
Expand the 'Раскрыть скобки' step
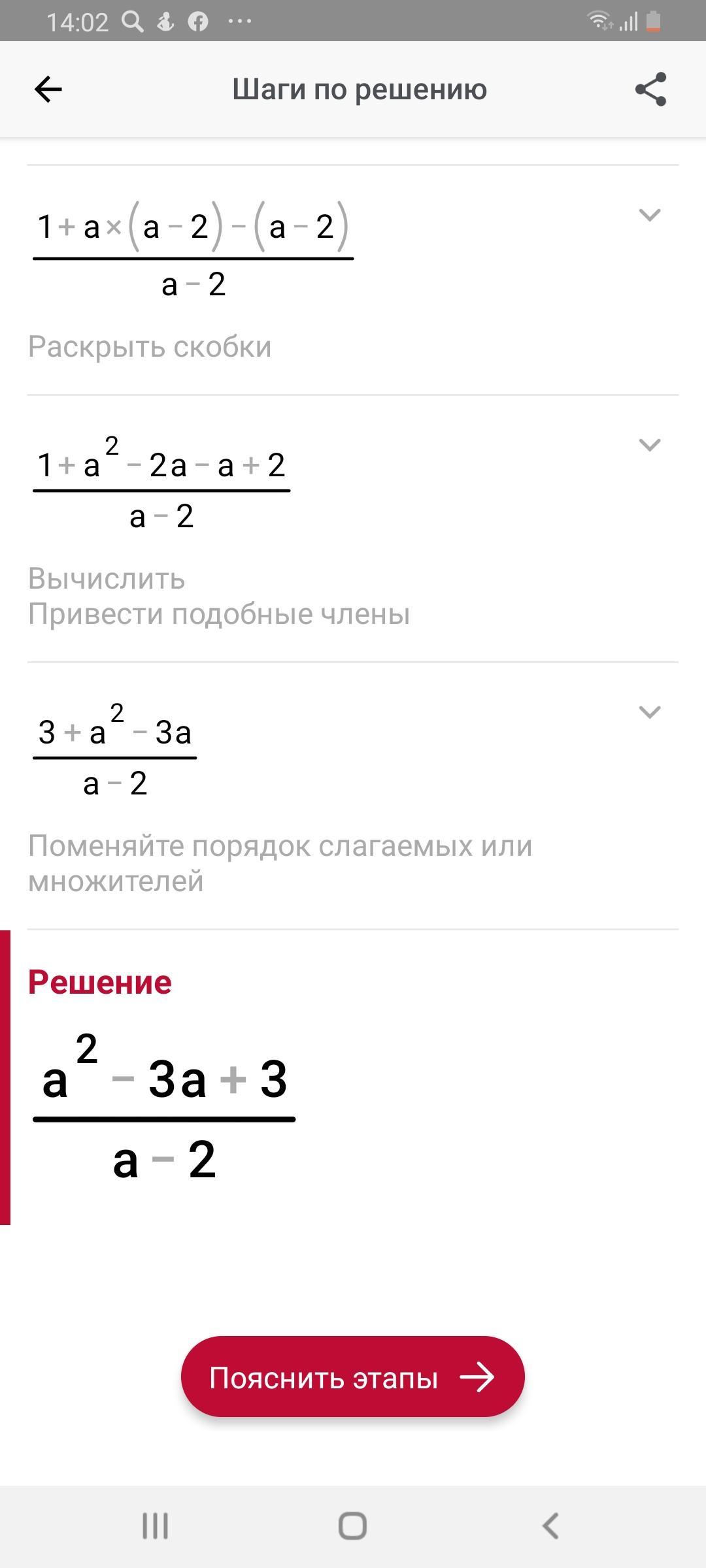pos(649,215)
